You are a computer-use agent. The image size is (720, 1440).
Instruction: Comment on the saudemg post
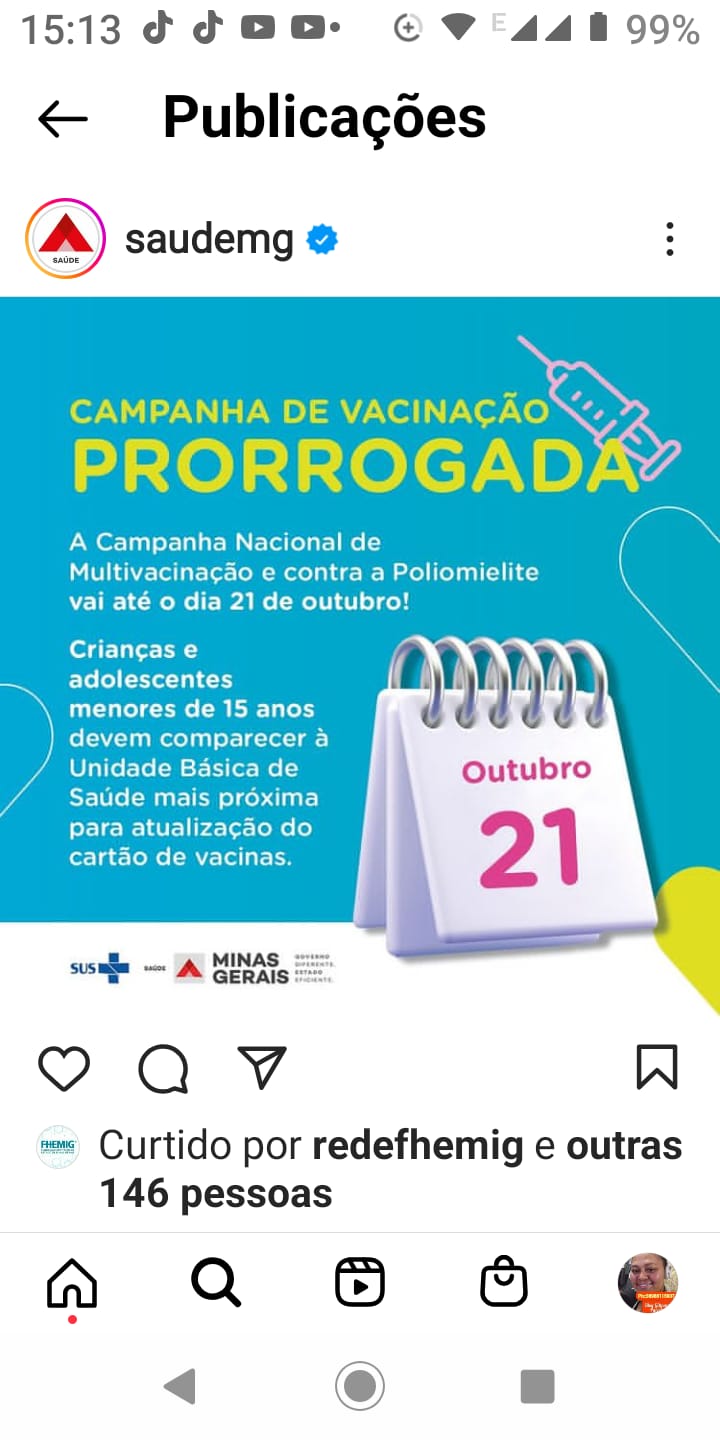(x=163, y=1068)
